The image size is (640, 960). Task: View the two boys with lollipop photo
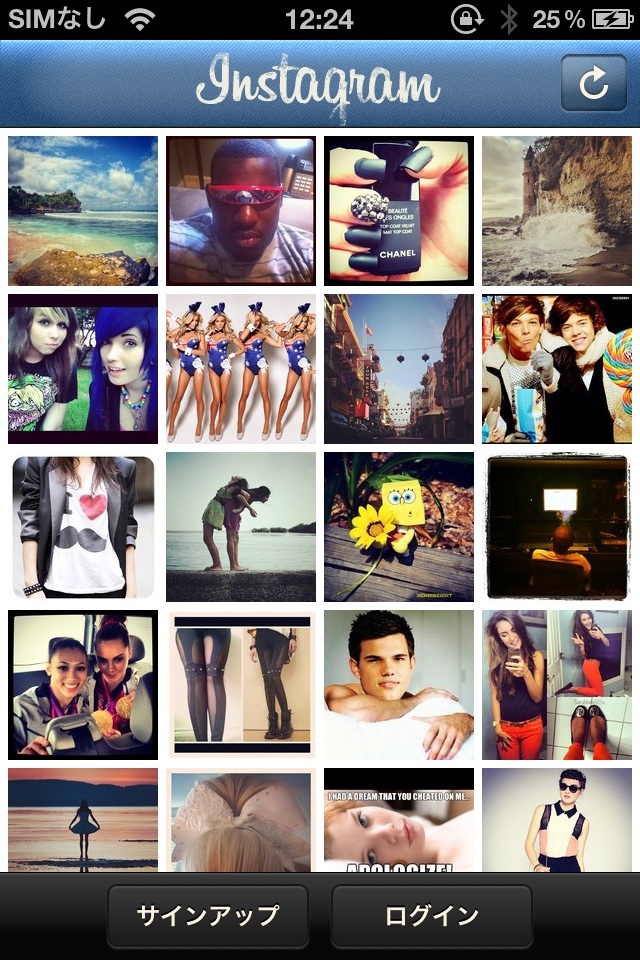[557, 369]
